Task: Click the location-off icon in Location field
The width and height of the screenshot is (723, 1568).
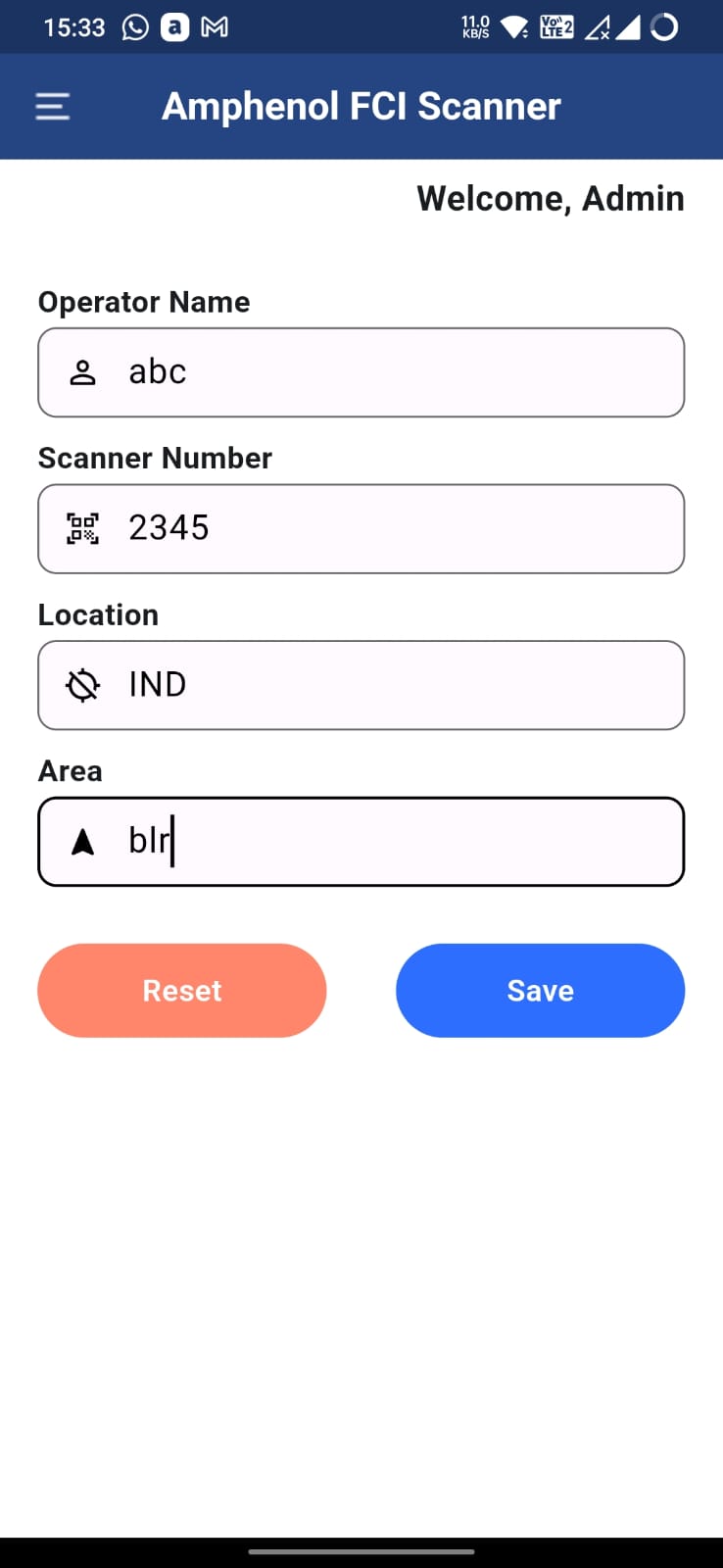Action: coord(84,684)
